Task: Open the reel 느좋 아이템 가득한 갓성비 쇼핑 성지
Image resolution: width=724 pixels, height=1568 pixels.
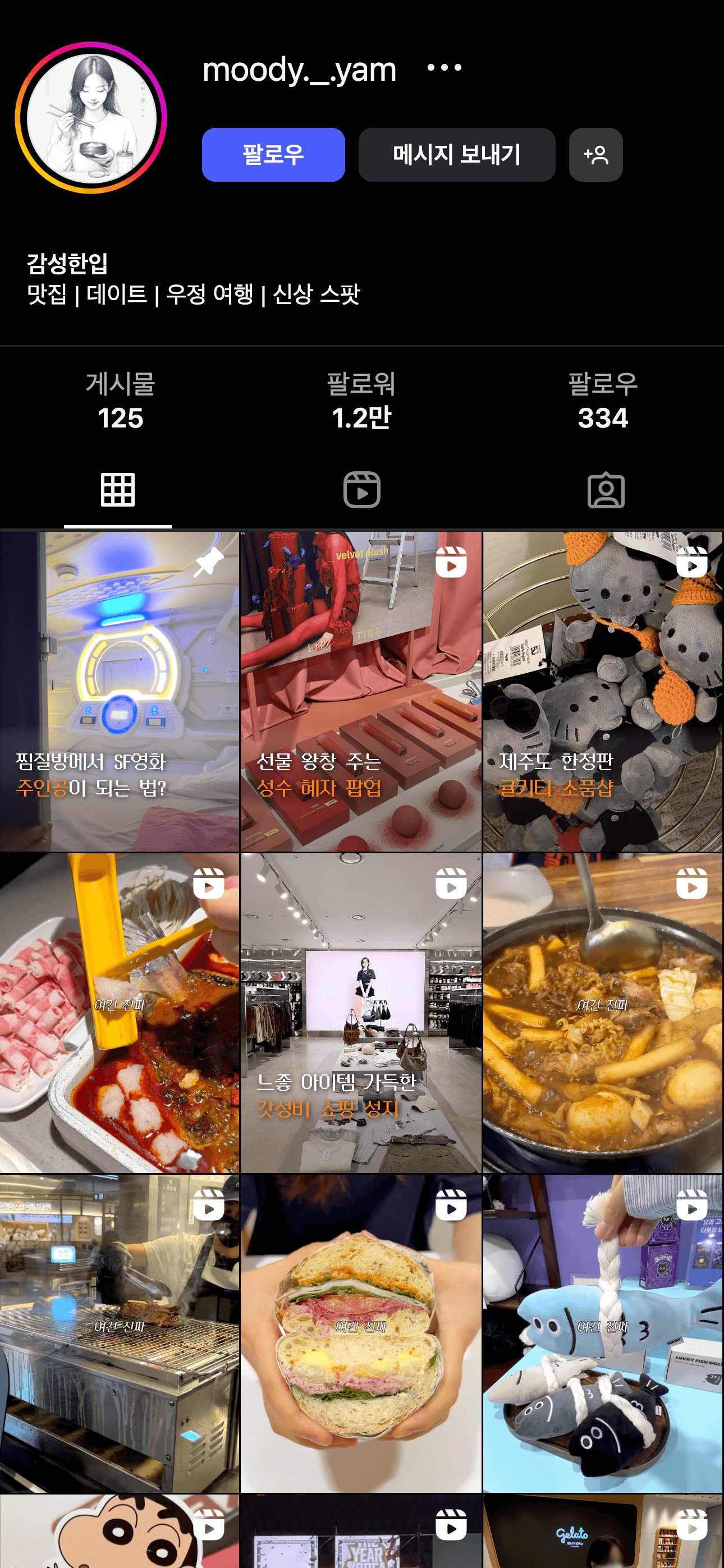Action: coord(360,1013)
